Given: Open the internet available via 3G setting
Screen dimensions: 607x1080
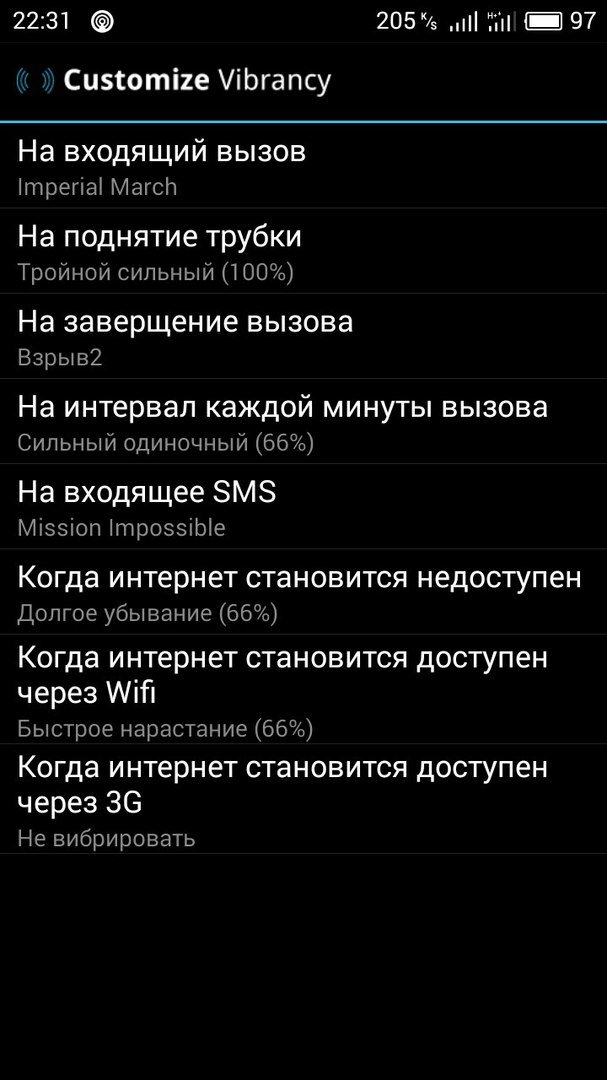Looking at the screenshot, I should pyautogui.click(x=303, y=799).
